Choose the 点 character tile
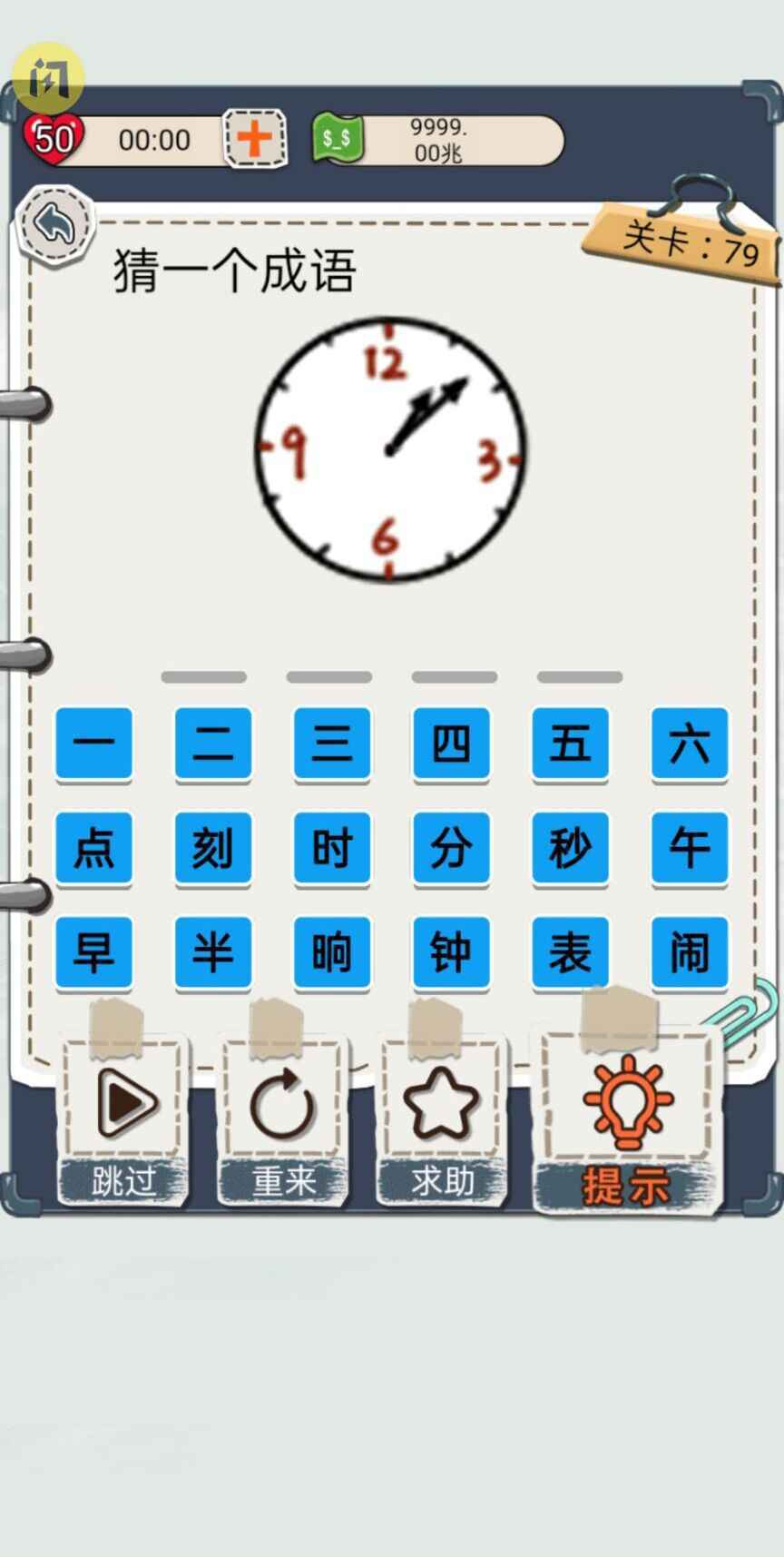The image size is (784, 1557). (x=93, y=848)
